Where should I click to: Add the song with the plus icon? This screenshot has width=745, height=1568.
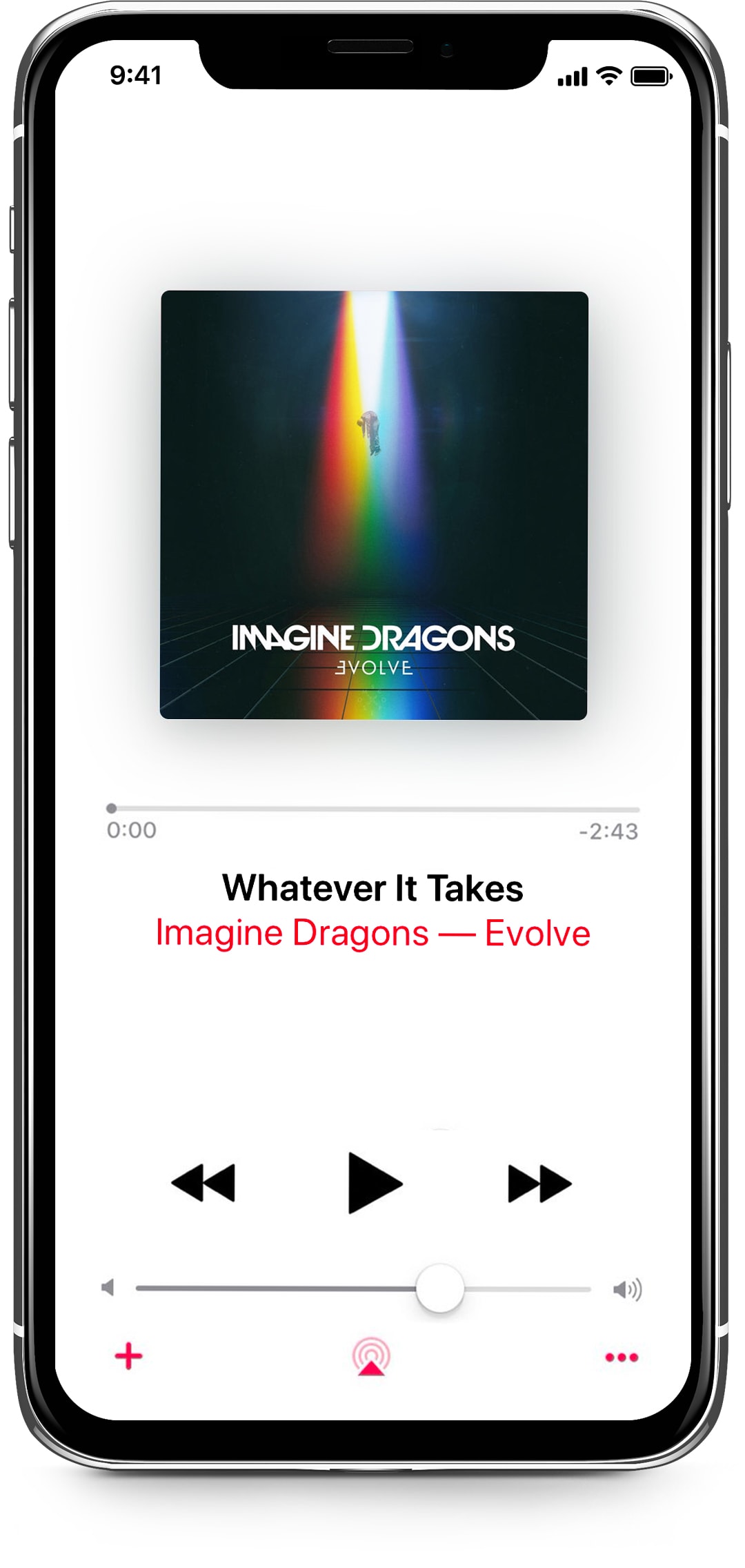(x=128, y=1356)
